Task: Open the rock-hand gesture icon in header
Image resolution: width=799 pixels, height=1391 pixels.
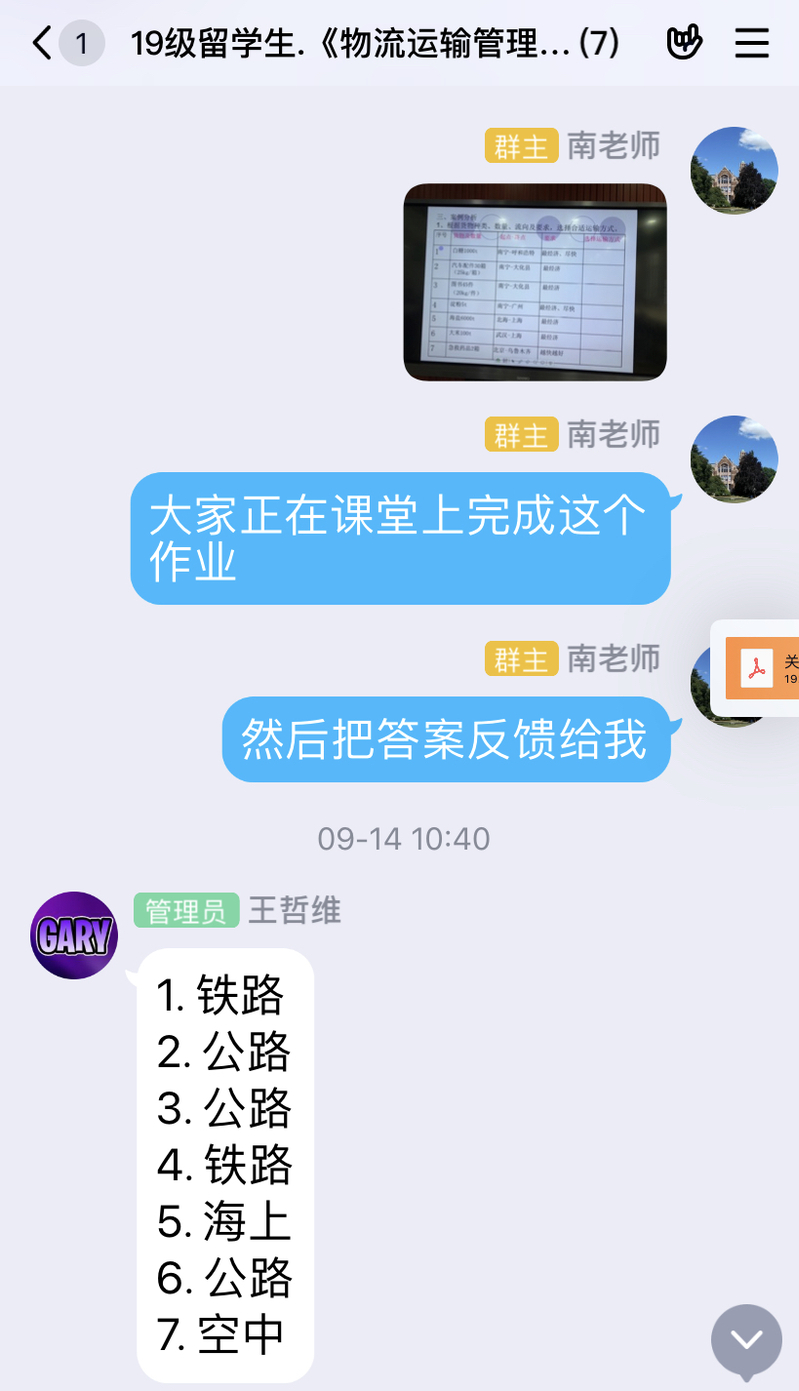Action: 684,43
